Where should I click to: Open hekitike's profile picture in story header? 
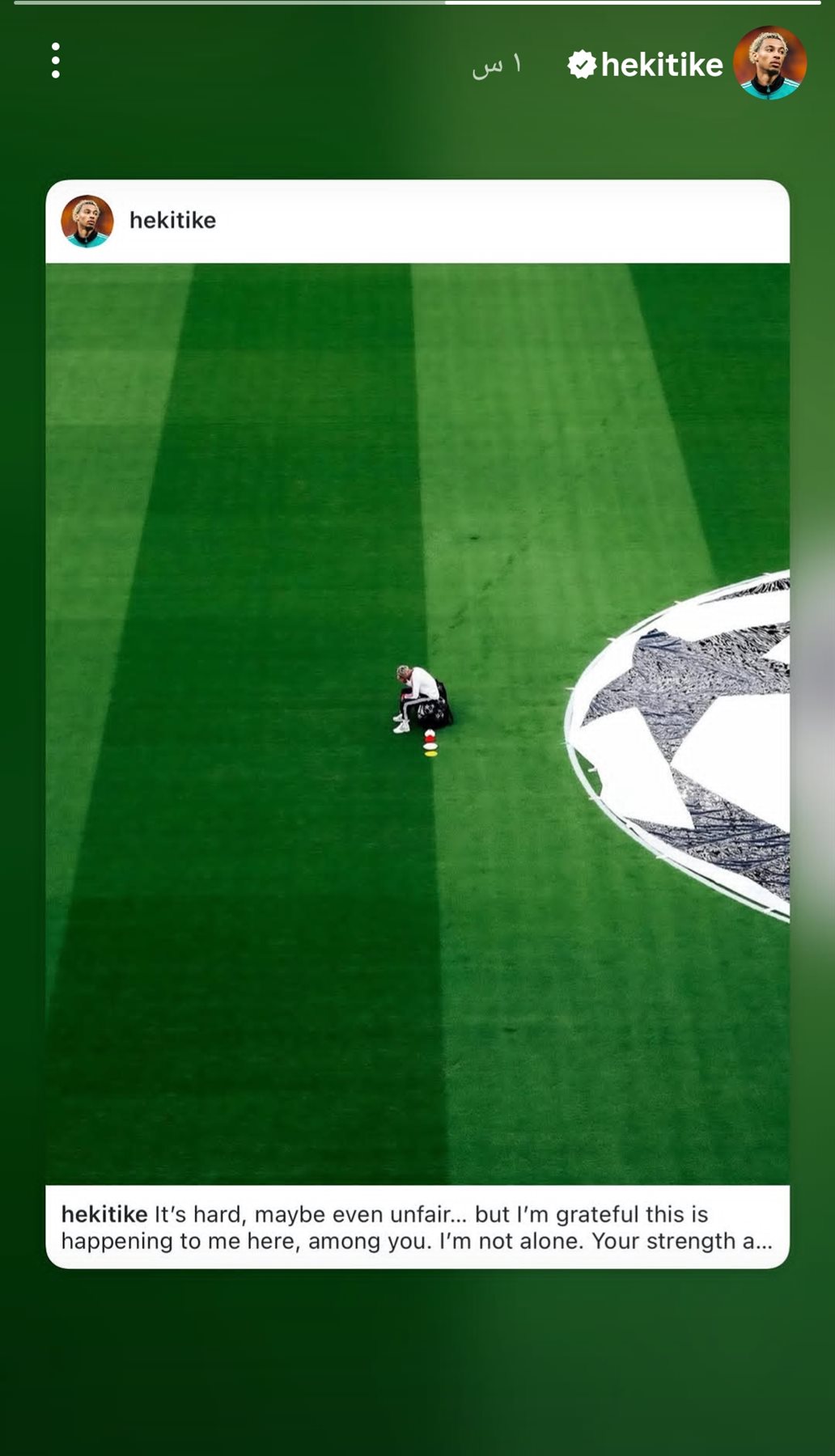point(769,63)
